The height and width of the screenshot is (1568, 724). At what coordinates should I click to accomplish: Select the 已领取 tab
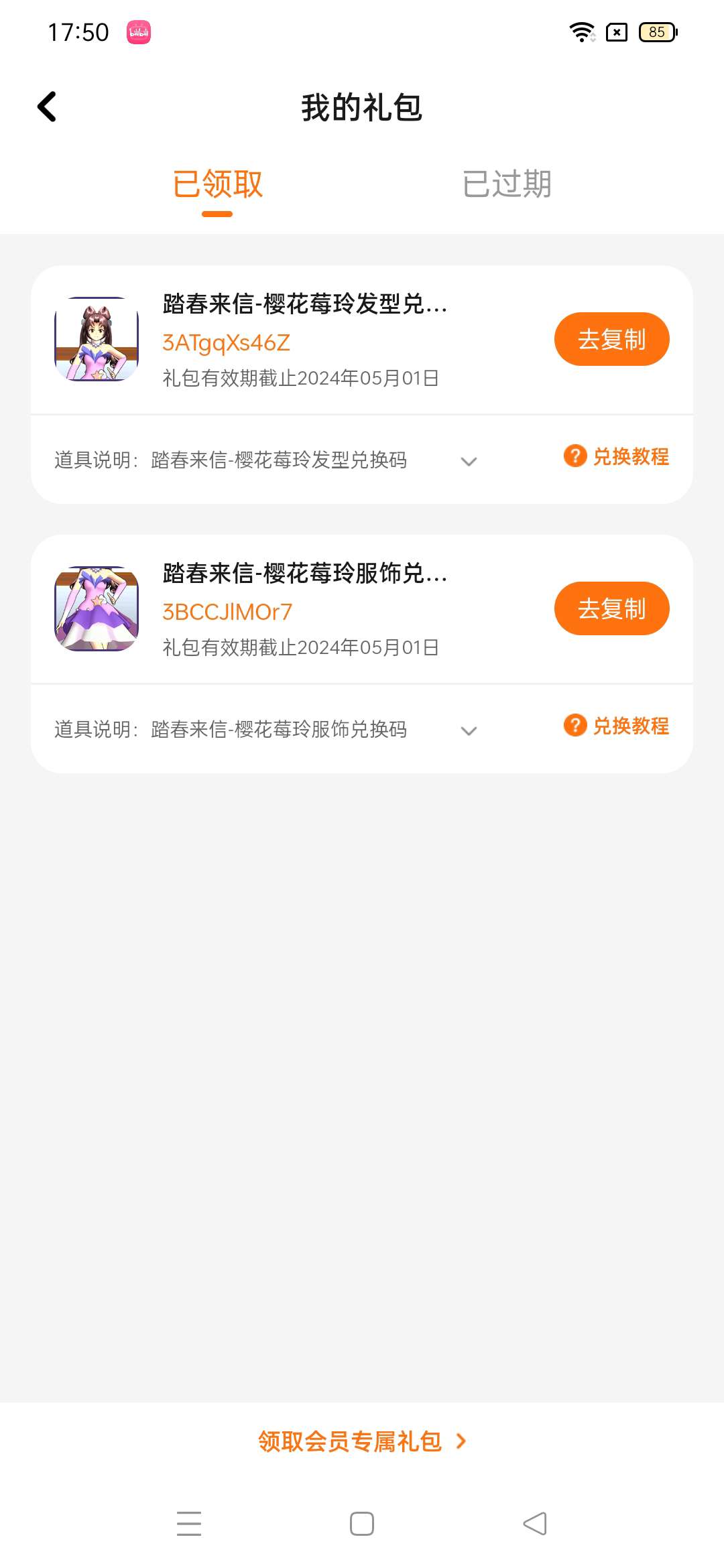pos(217,184)
